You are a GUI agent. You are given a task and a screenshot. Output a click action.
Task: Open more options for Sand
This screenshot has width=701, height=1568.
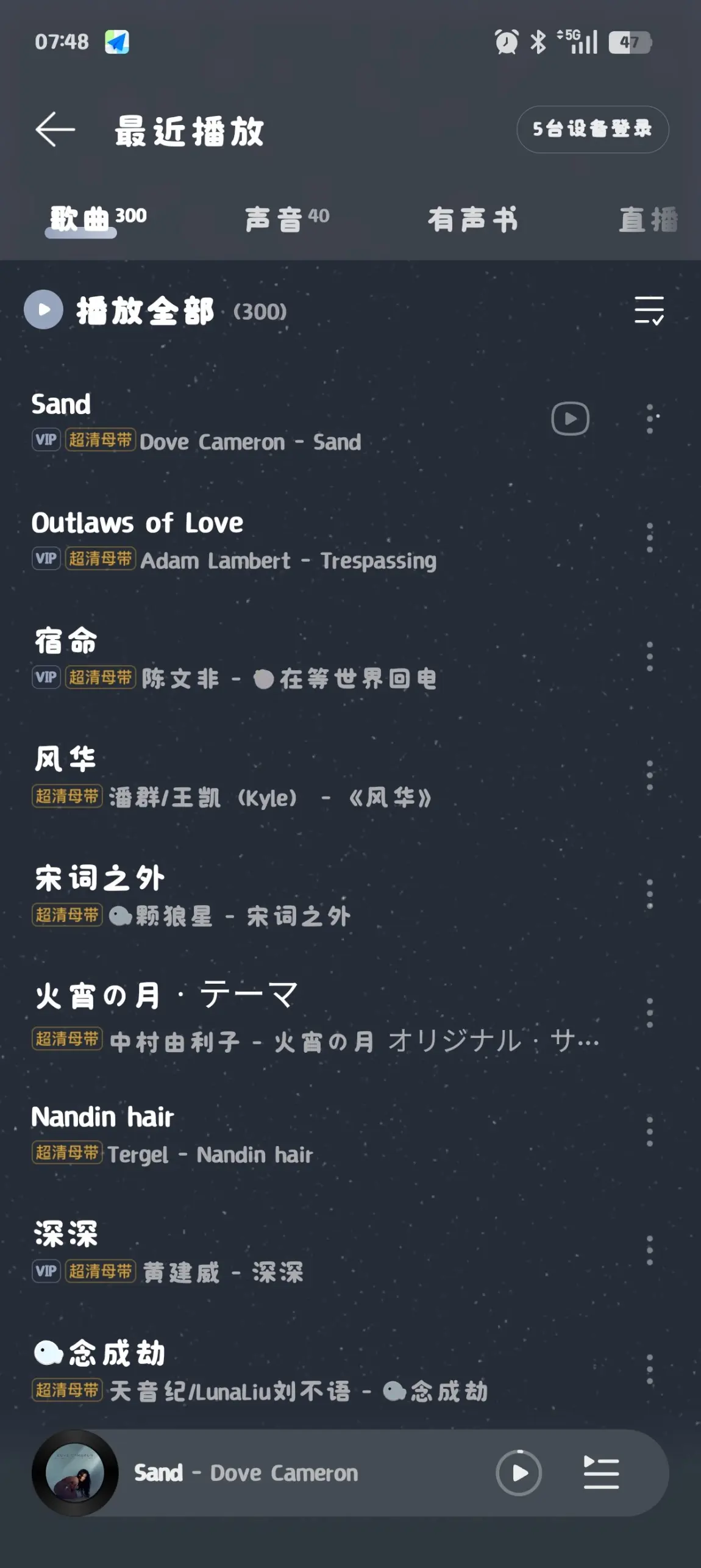click(650, 418)
